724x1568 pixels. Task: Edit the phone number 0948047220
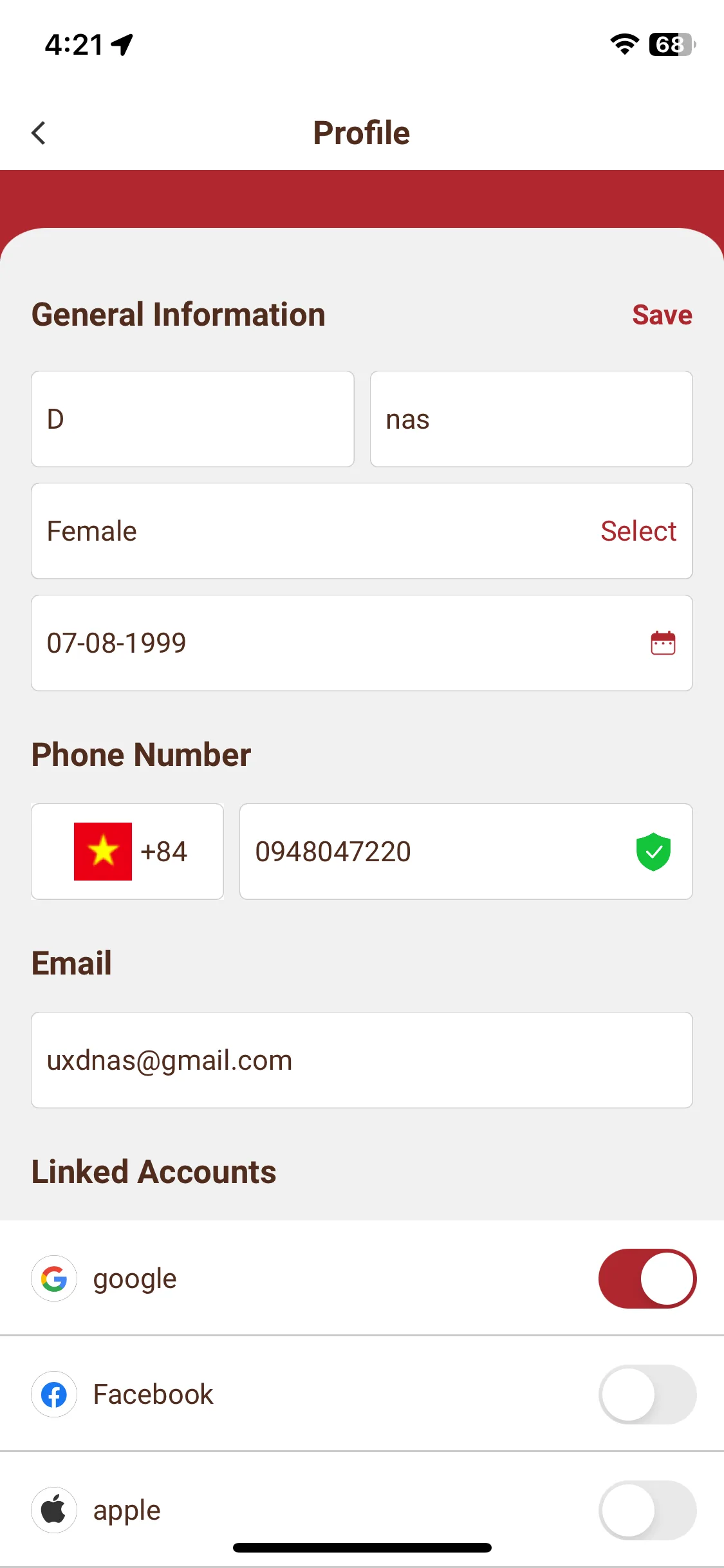[438, 852]
